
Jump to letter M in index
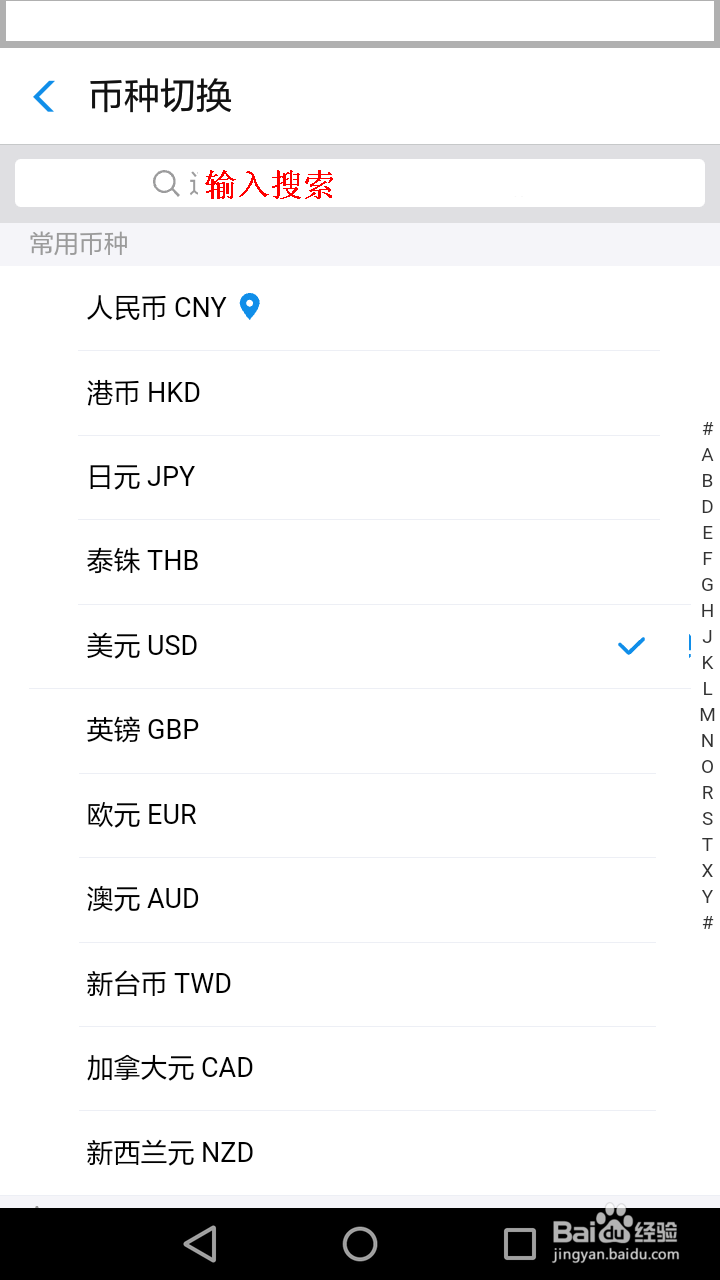coord(707,715)
